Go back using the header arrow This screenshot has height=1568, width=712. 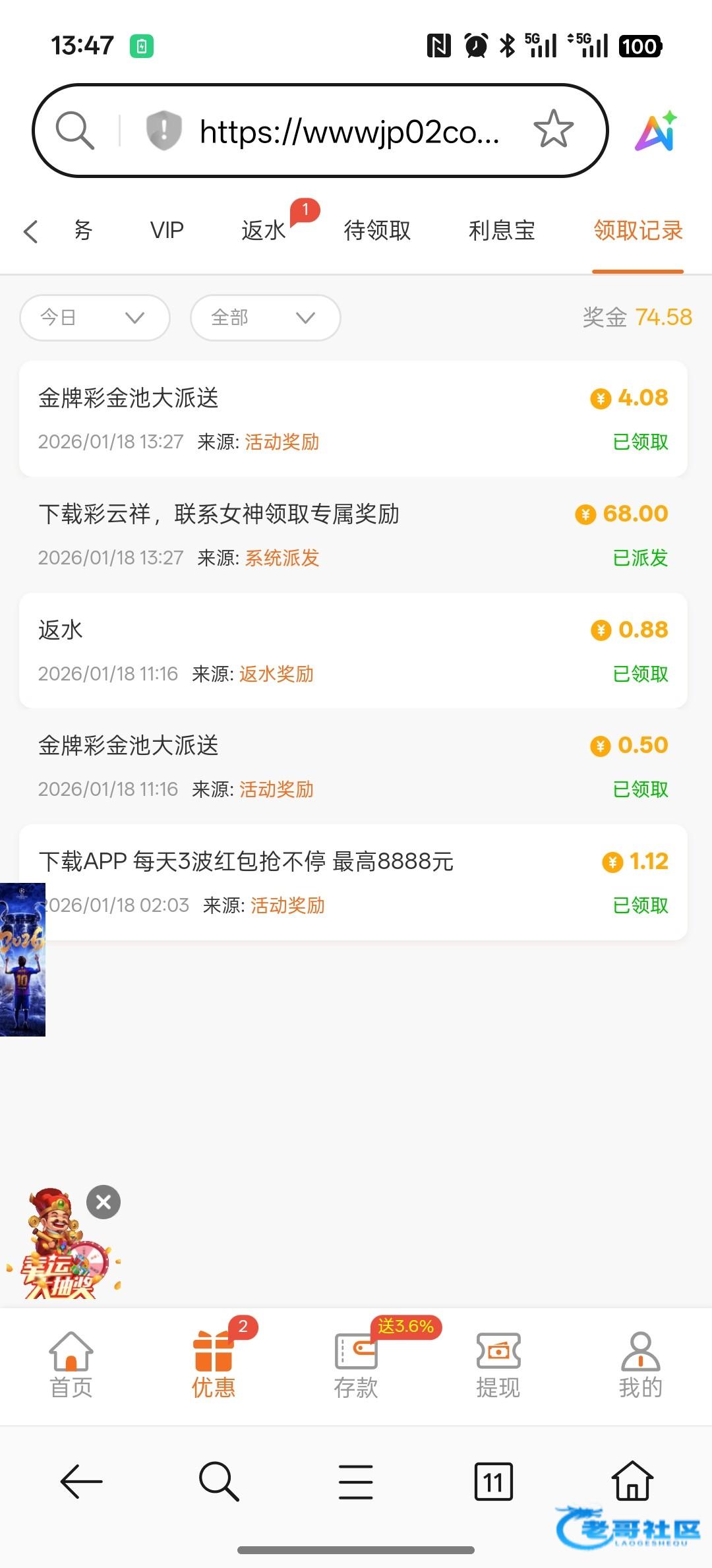tap(30, 231)
